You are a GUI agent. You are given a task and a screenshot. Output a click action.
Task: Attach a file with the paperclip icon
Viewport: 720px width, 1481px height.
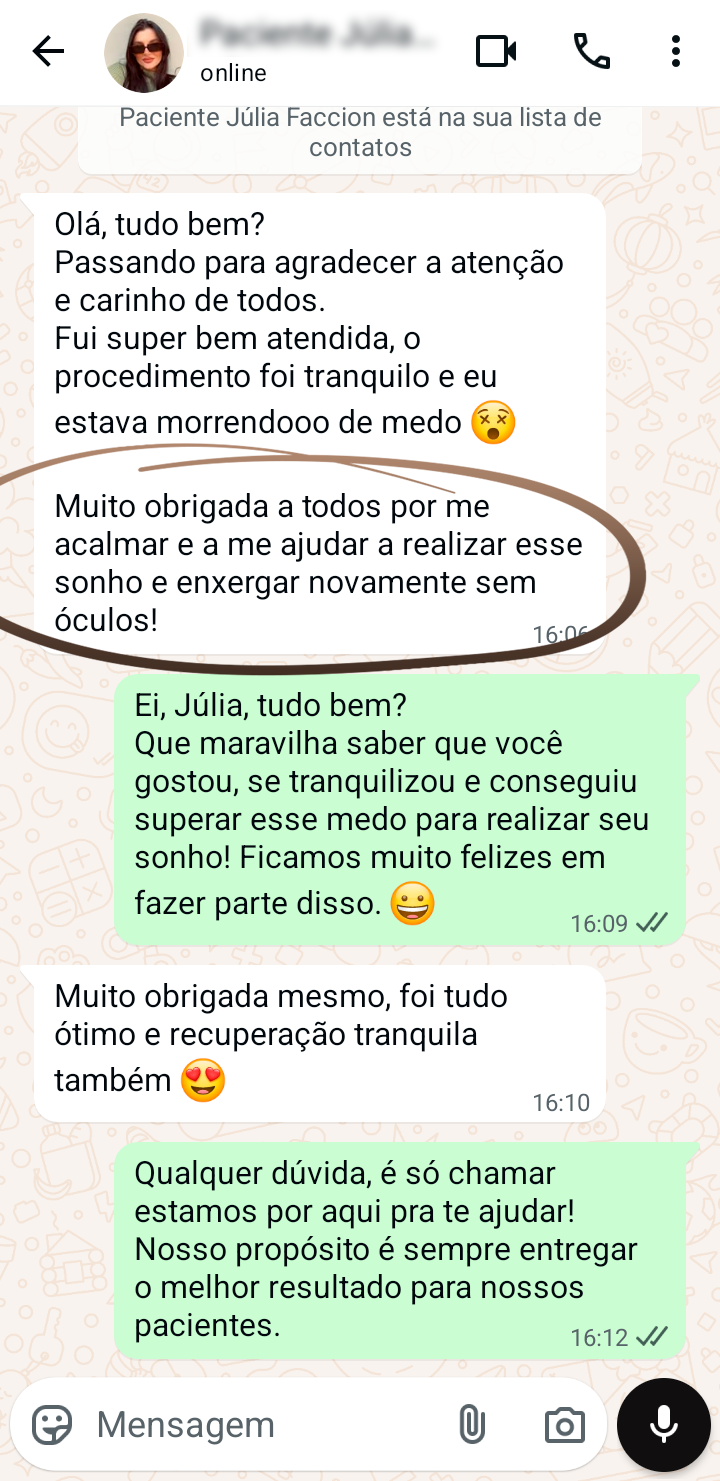point(470,1424)
